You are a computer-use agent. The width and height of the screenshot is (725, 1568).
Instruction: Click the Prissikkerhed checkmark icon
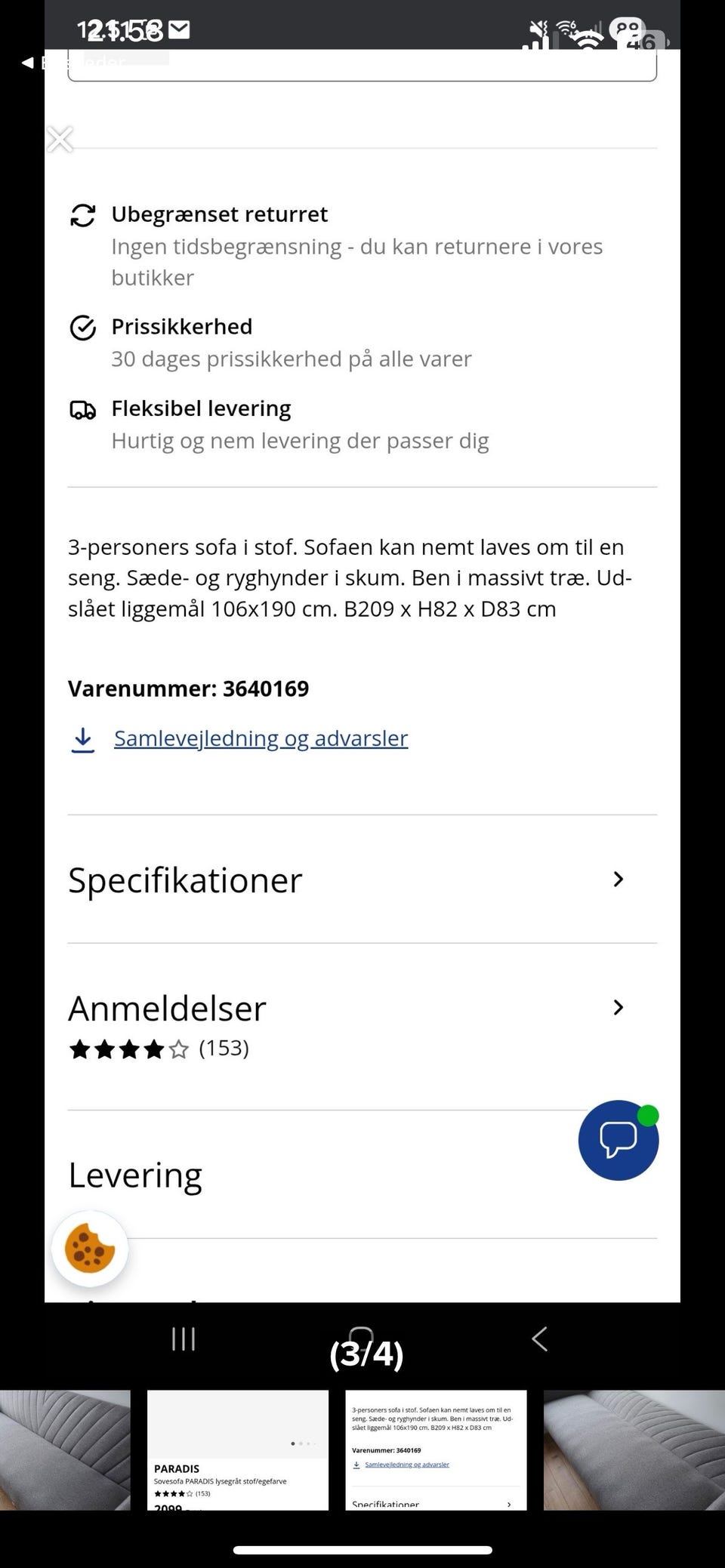point(83,327)
